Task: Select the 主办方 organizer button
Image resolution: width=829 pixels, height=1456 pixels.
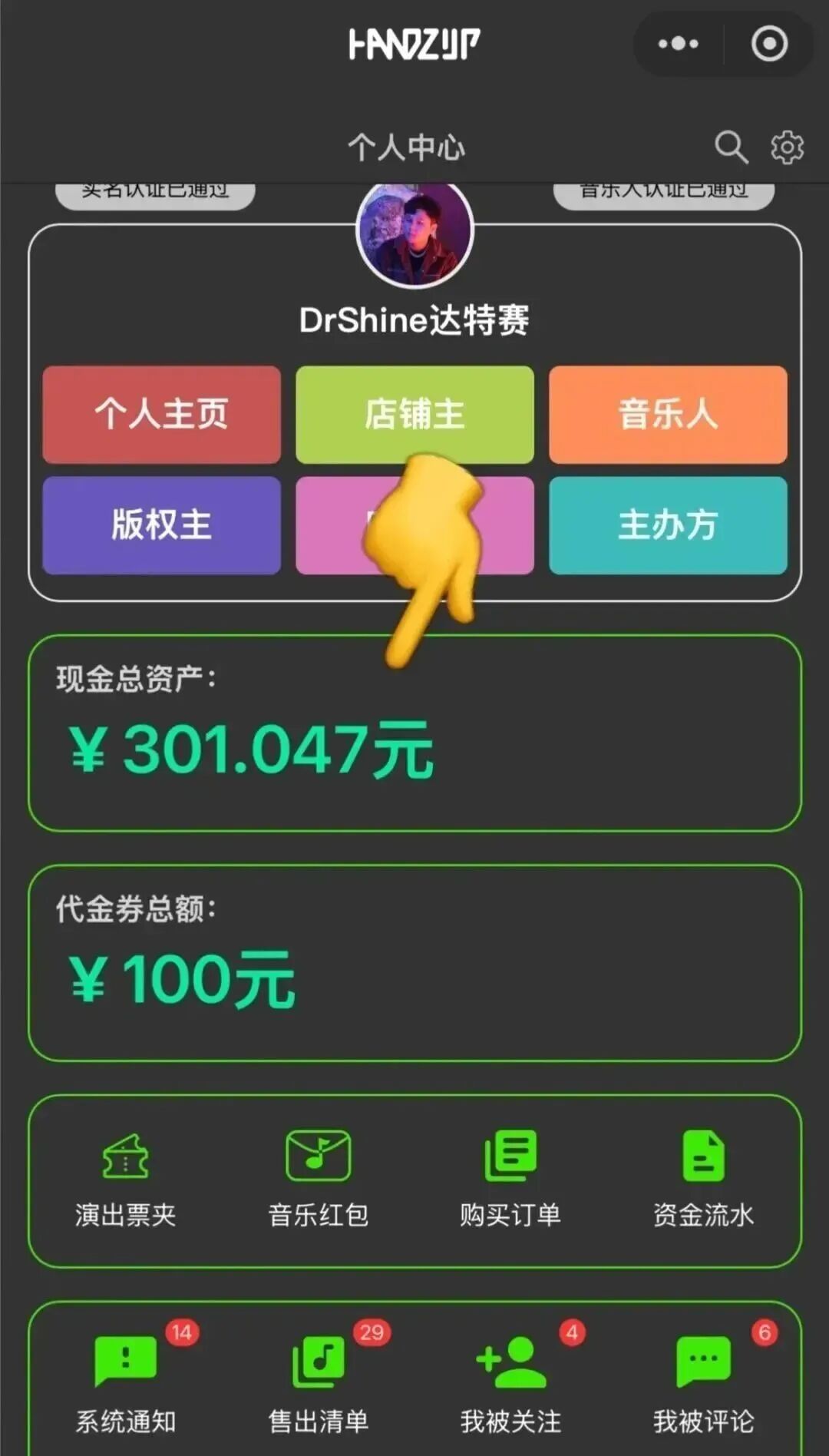Action: coord(668,525)
